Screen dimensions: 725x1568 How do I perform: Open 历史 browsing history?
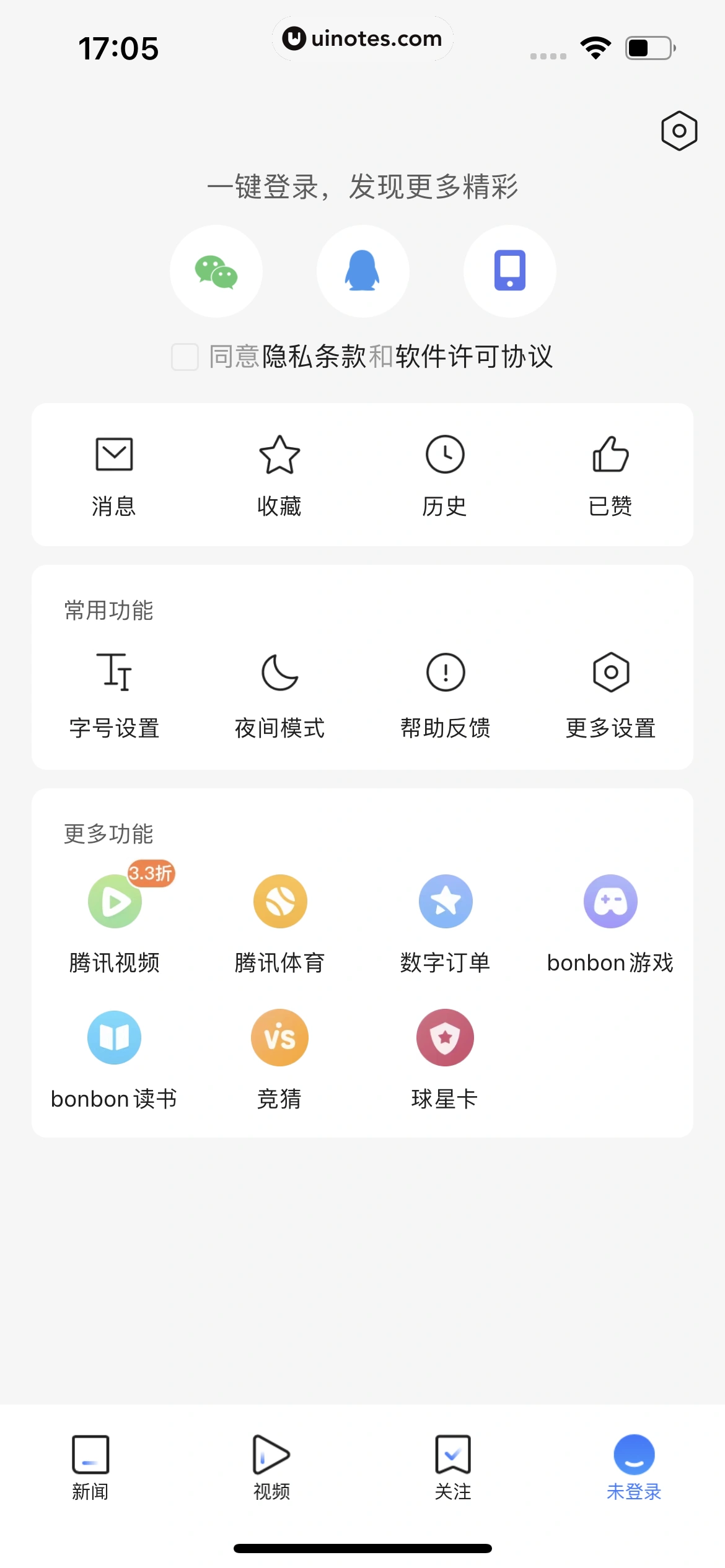[x=445, y=474]
